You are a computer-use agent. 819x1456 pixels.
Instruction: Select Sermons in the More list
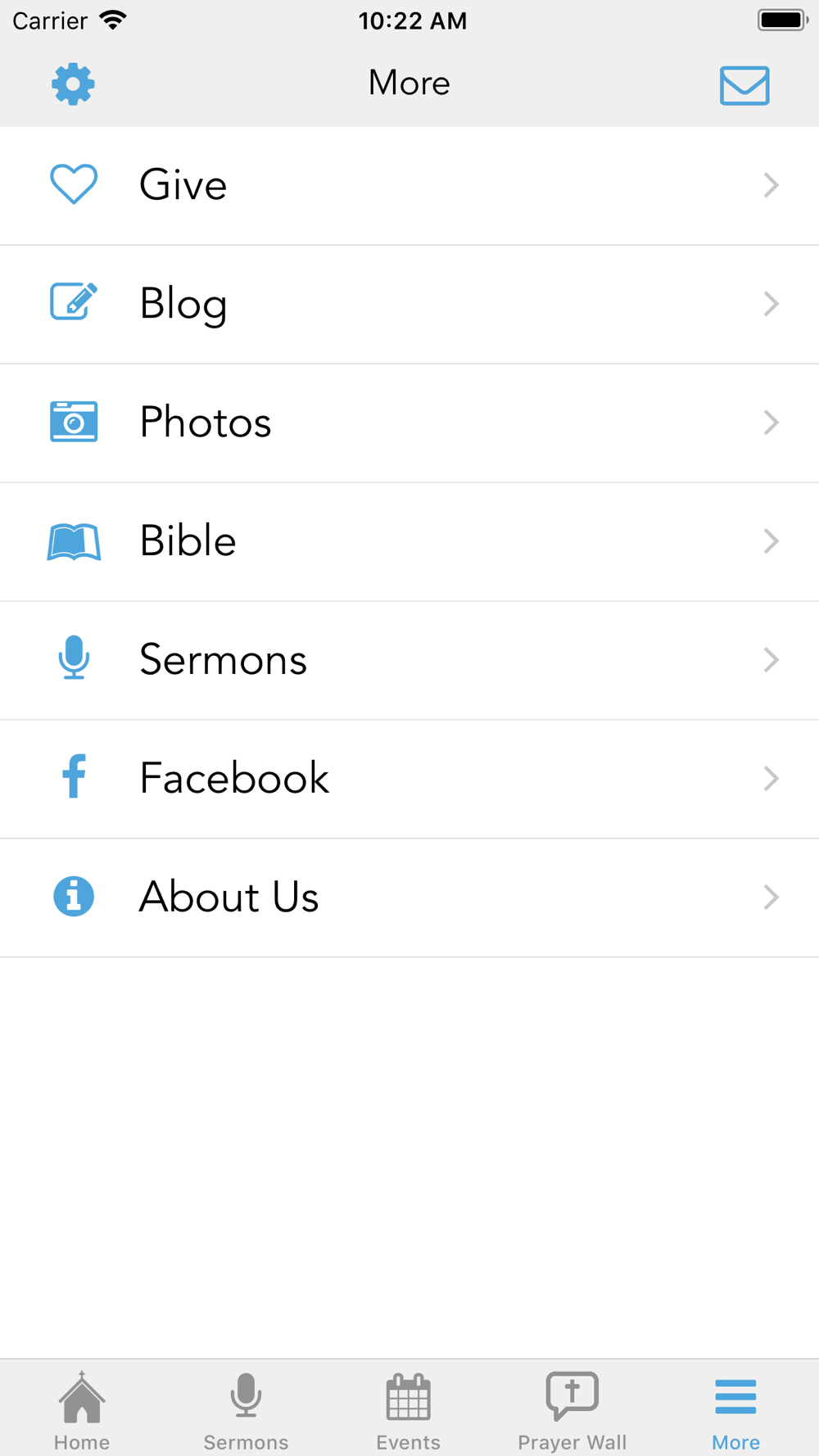[x=409, y=661]
